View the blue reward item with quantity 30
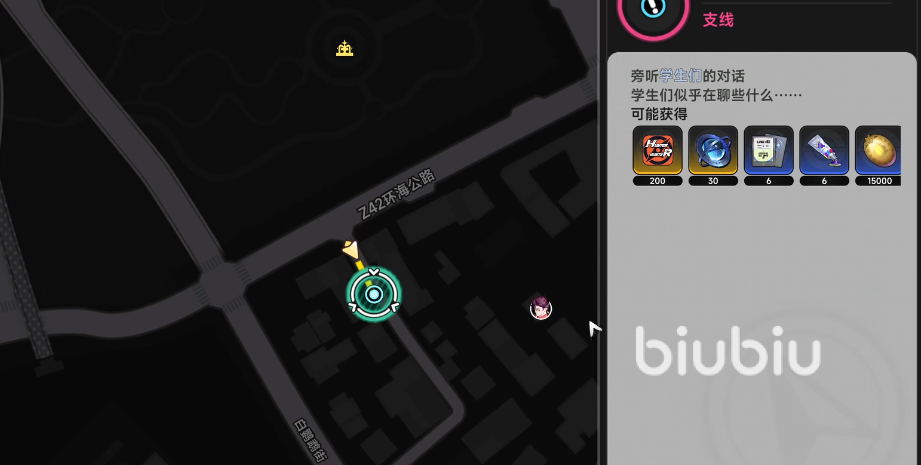Screen dimensions: 921x465 713,151
